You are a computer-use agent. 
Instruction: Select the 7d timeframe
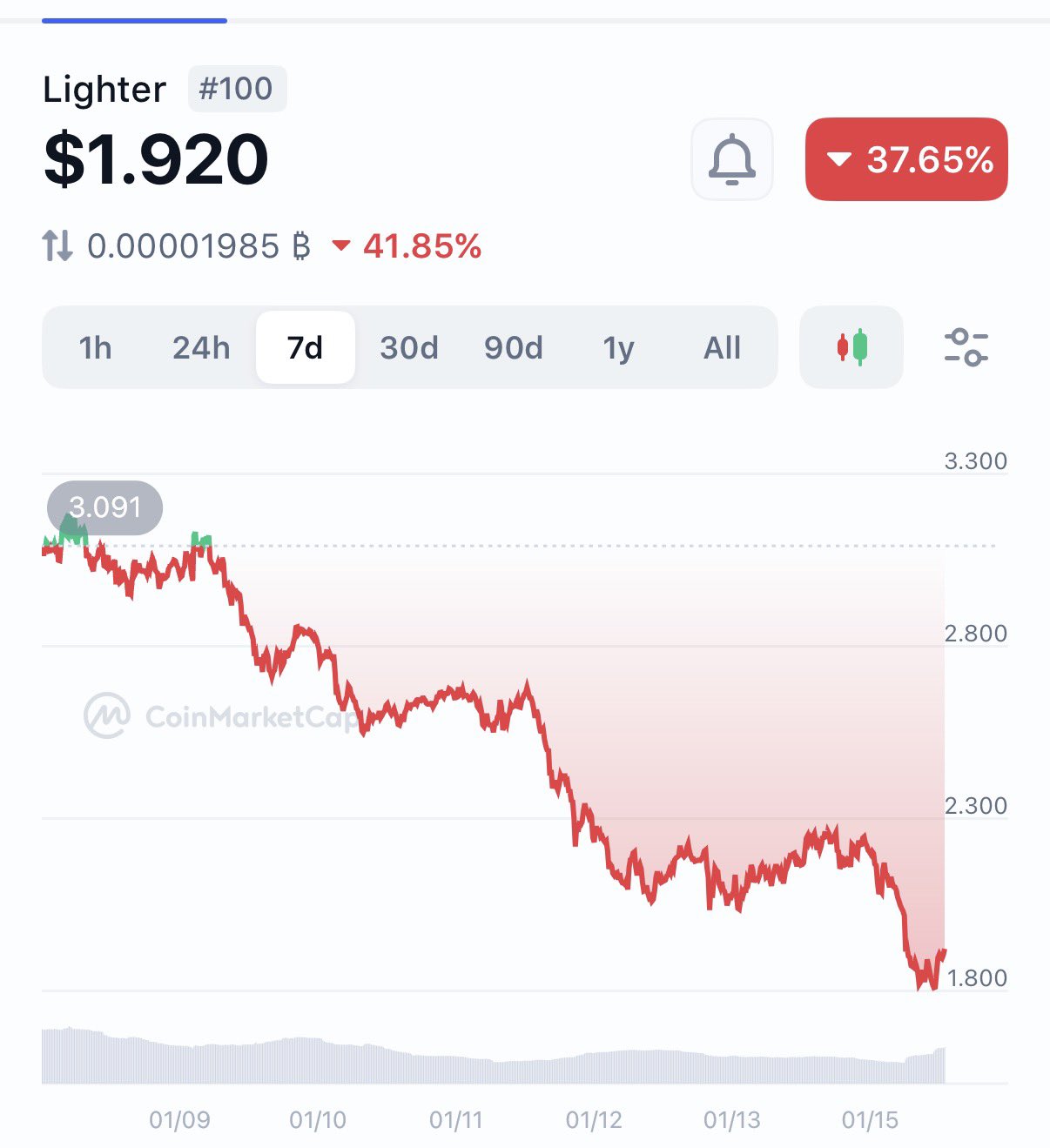click(305, 348)
